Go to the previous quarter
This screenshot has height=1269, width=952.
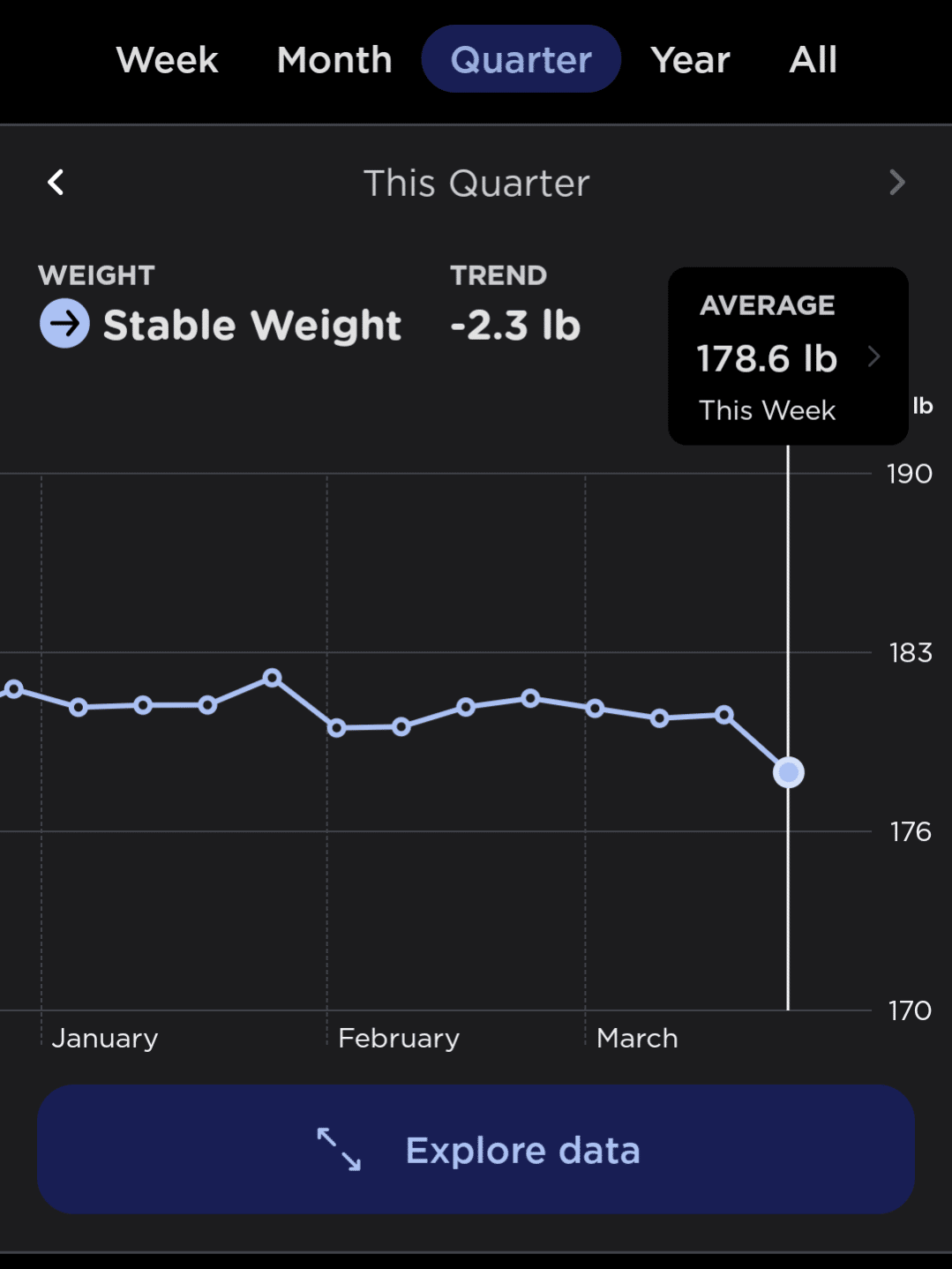(56, 183)
